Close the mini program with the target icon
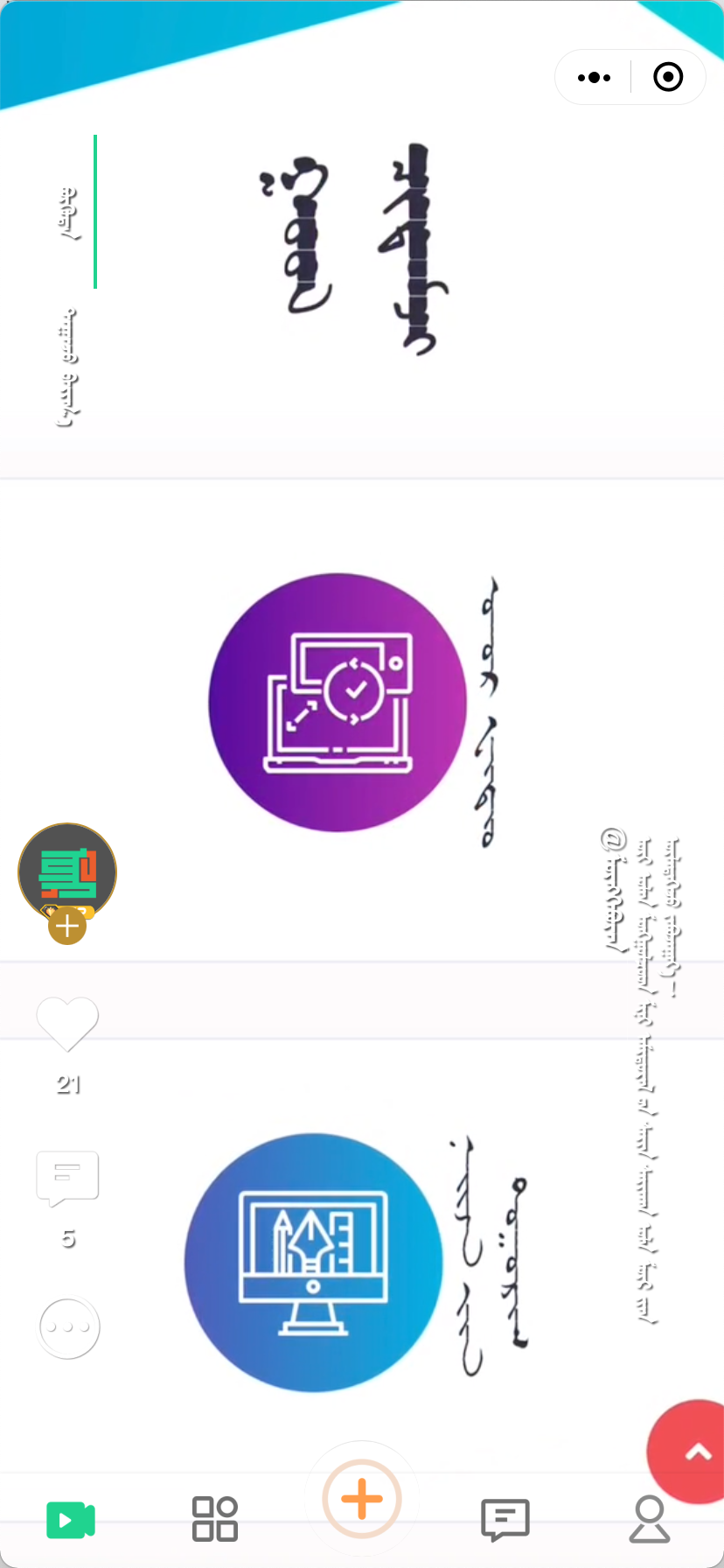The height and width of the screenshot is (1568, 724). (668, 77)
